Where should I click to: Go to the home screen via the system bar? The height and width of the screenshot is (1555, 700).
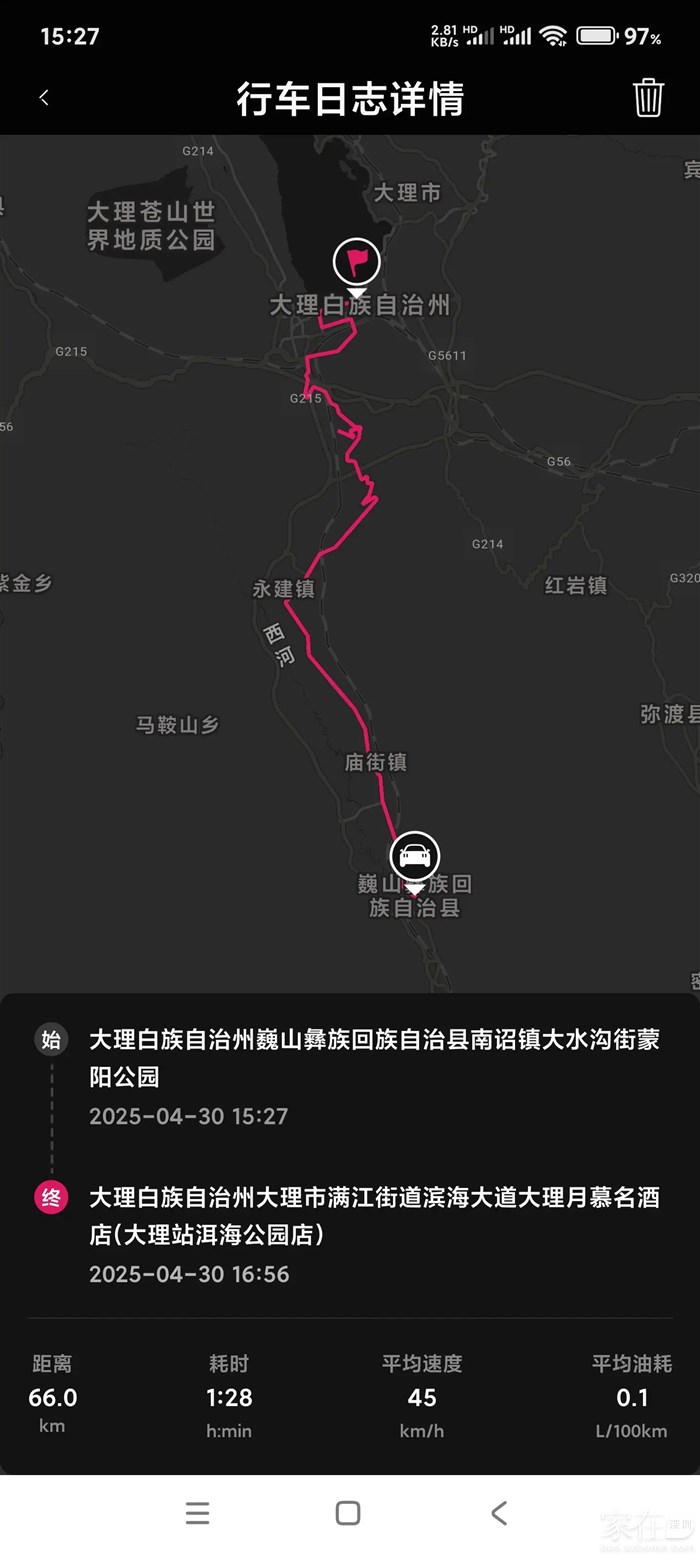(348, 1513)
